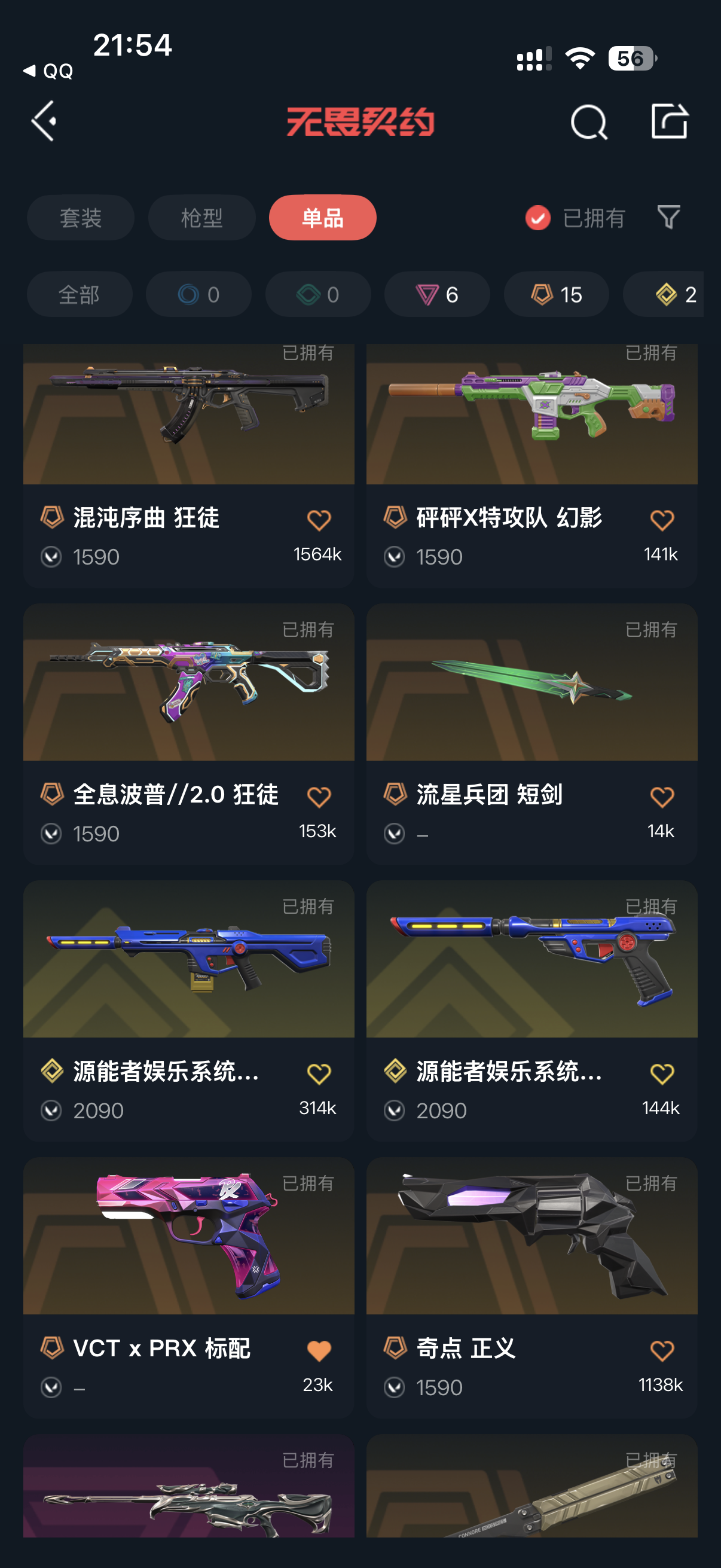Tap the share icon in the header

[x=669, y=121]
